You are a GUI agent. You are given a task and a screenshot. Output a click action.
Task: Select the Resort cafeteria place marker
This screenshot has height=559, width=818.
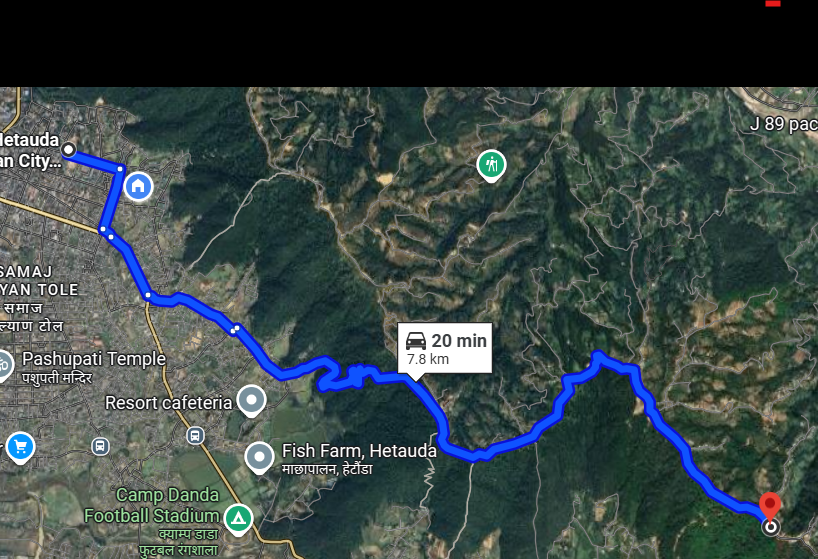(251, 402)
